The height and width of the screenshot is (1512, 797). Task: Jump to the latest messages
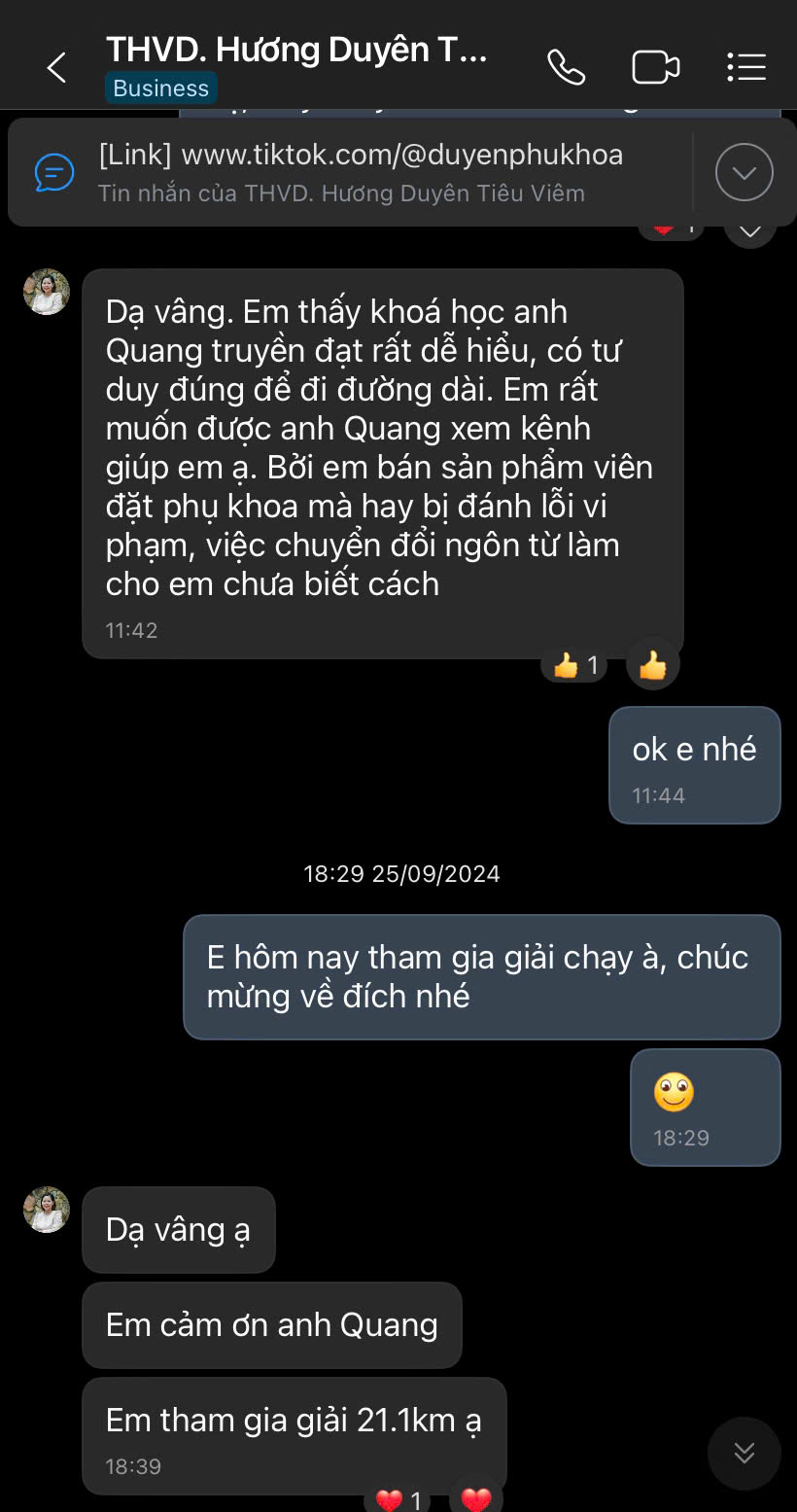point(744,1453)
